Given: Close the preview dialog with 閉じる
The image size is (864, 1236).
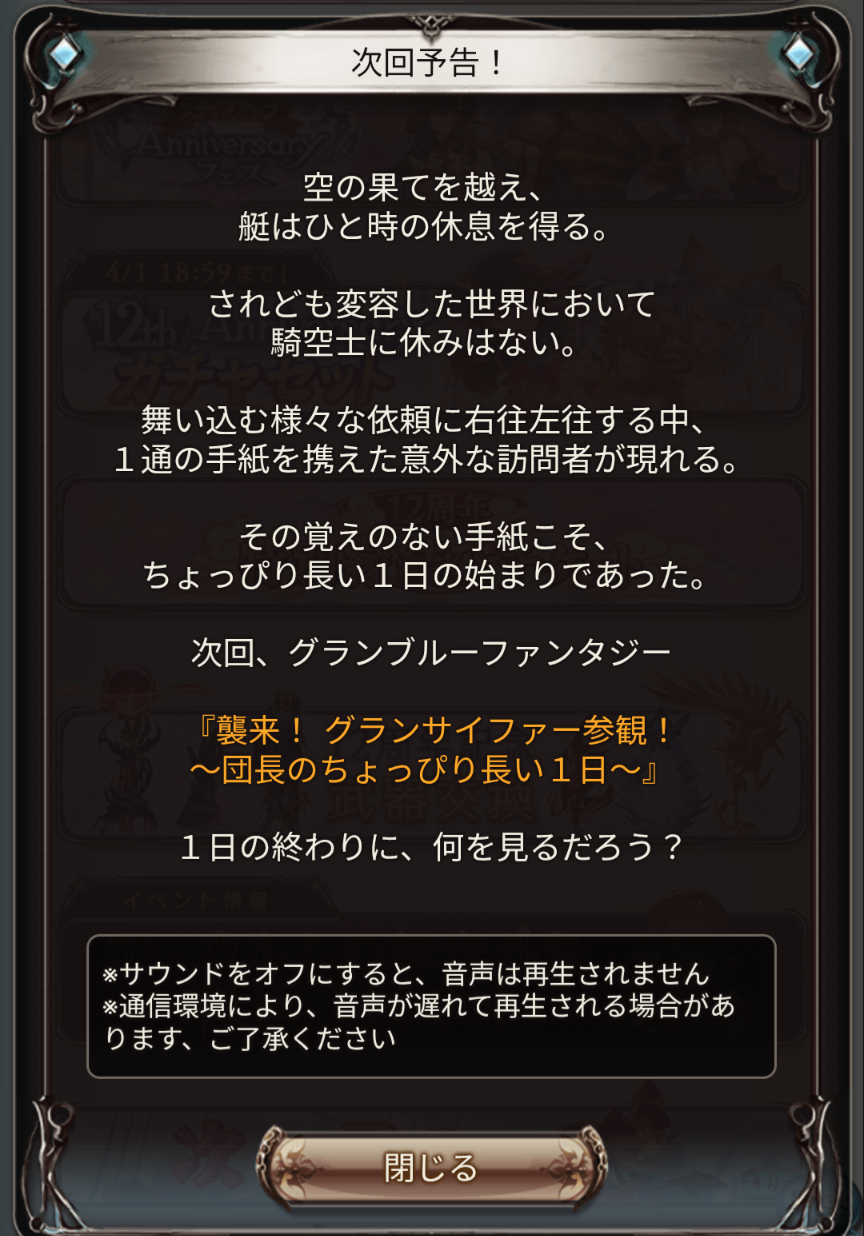Looking at the screenshot, I should [432, 1167].
